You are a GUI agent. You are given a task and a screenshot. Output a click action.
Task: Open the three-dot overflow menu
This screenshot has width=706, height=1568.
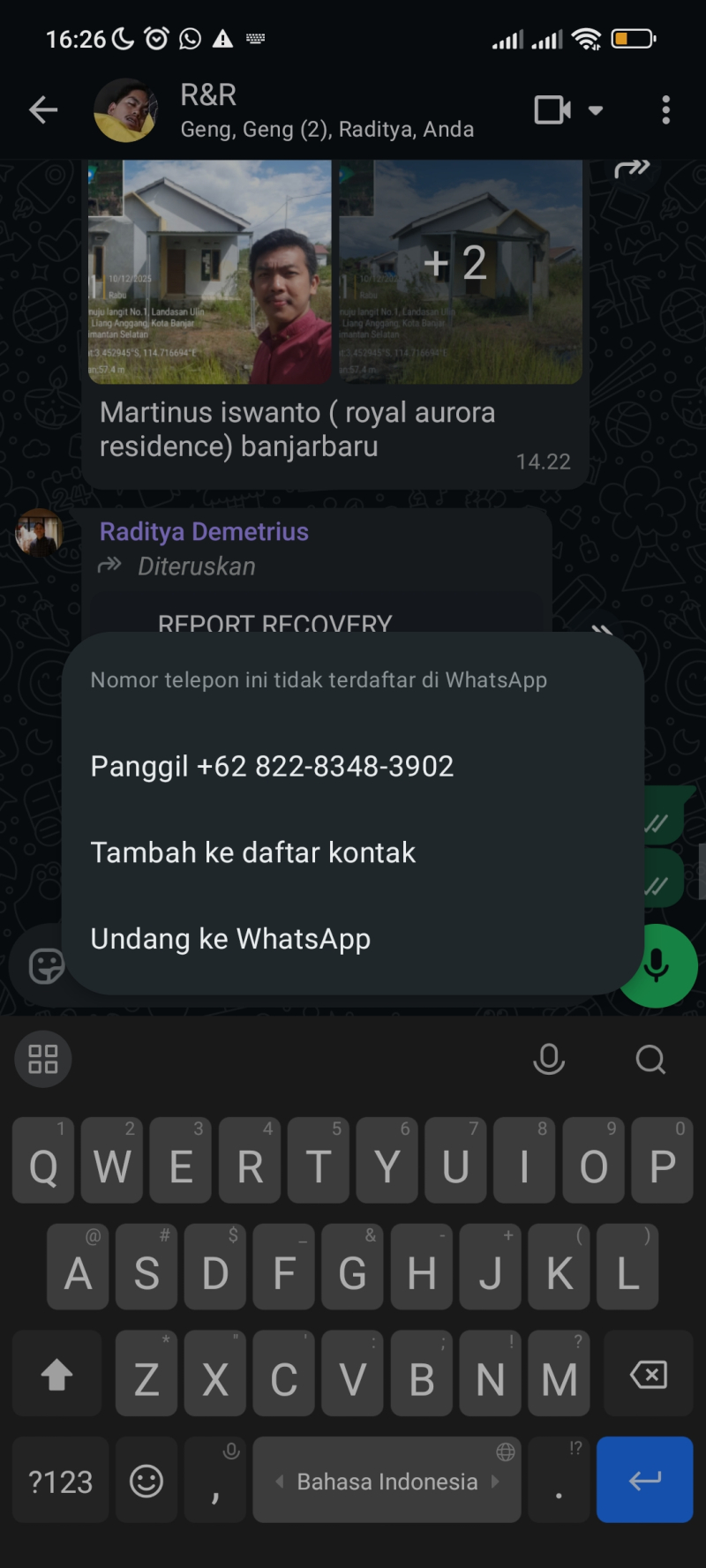point(665,109)
